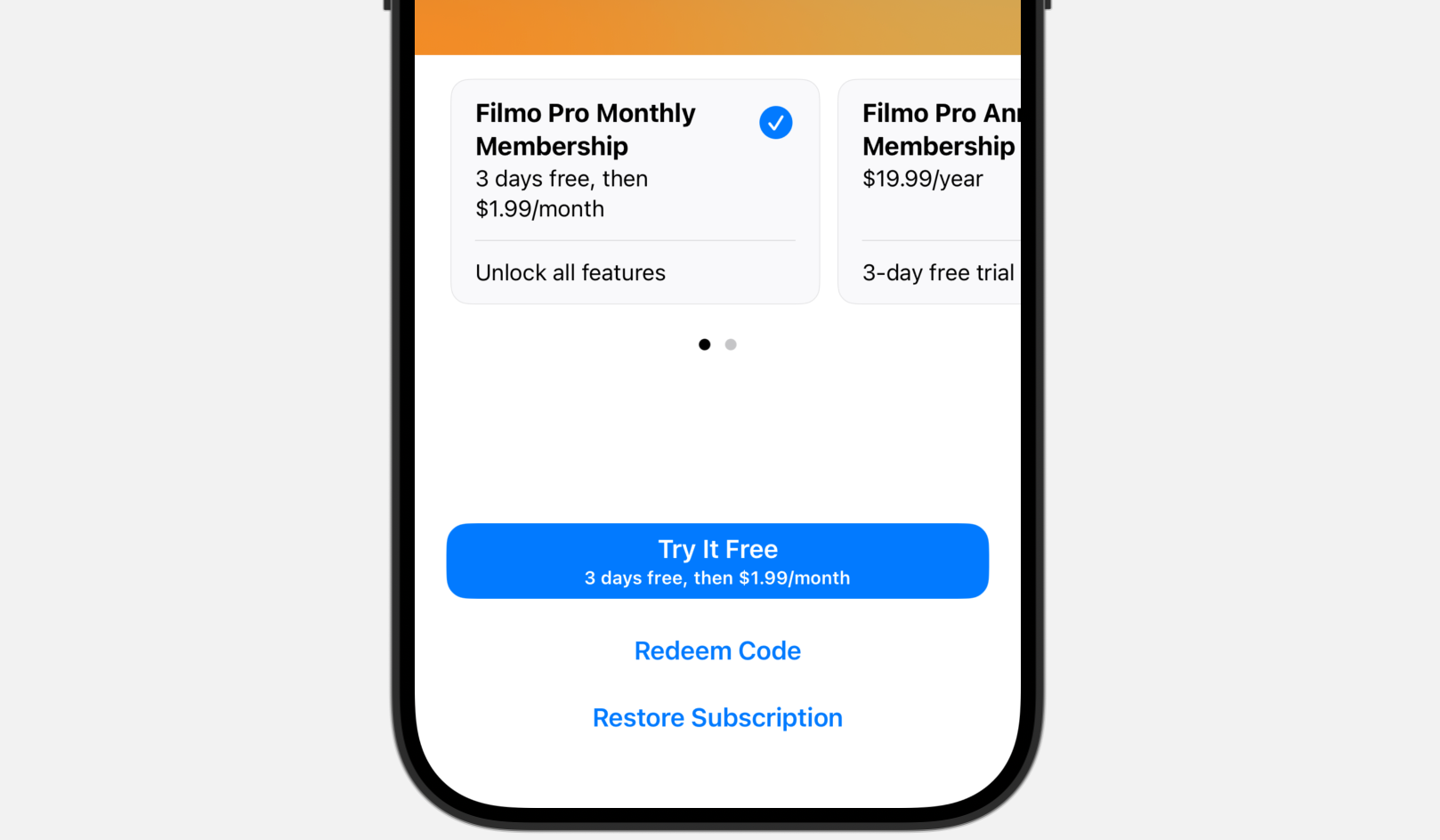
Task: Tap the Try It Free button
Action: coord(717,561)
